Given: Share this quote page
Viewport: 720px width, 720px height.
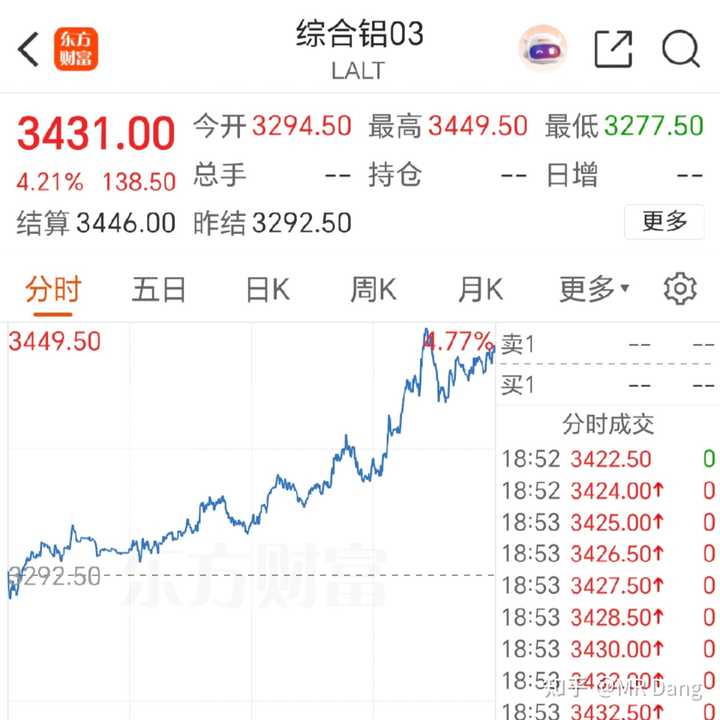Looking at the screenshot, I should coord(613,48).
